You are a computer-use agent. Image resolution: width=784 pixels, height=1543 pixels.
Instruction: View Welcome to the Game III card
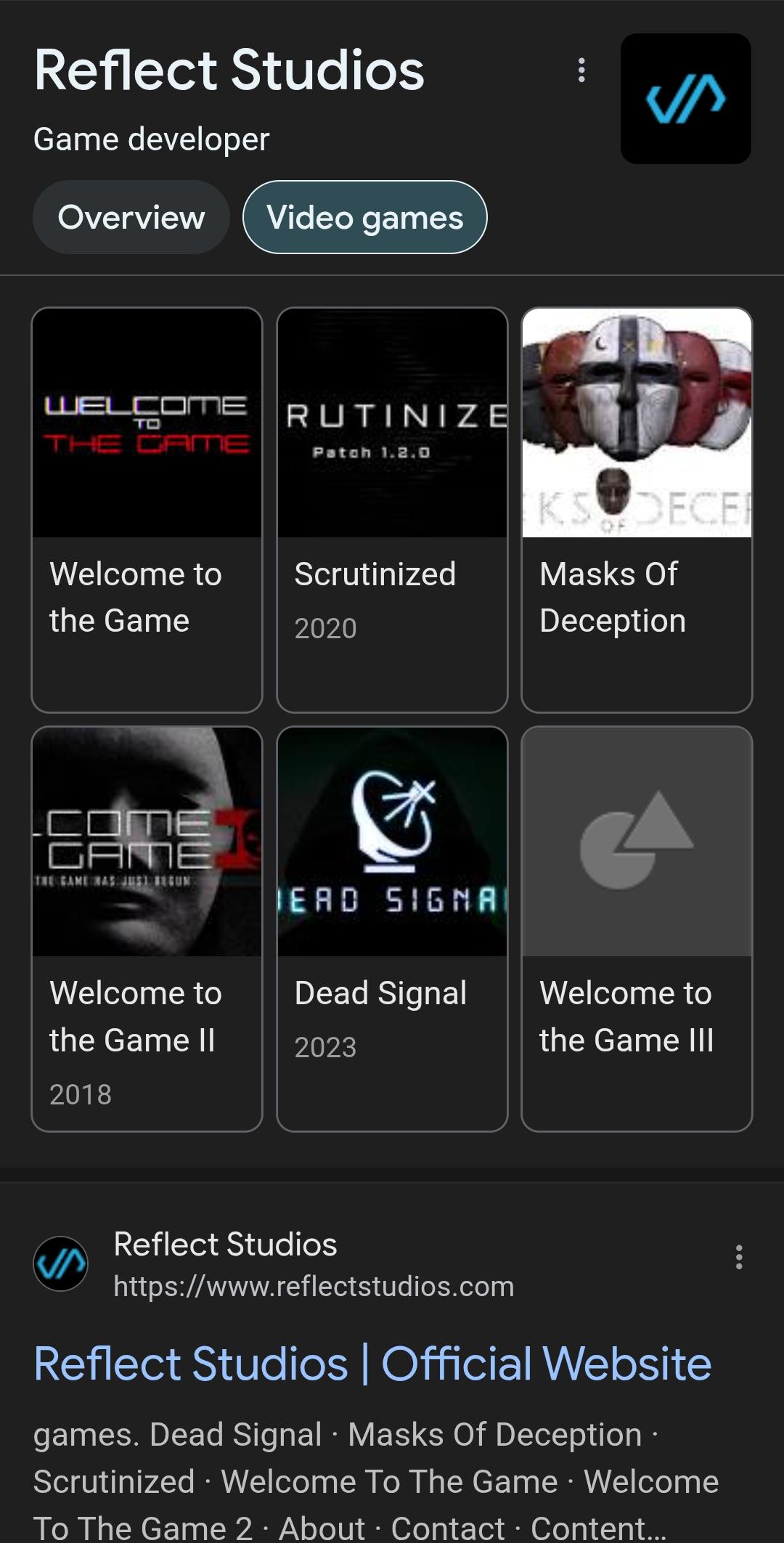point(637,928)
